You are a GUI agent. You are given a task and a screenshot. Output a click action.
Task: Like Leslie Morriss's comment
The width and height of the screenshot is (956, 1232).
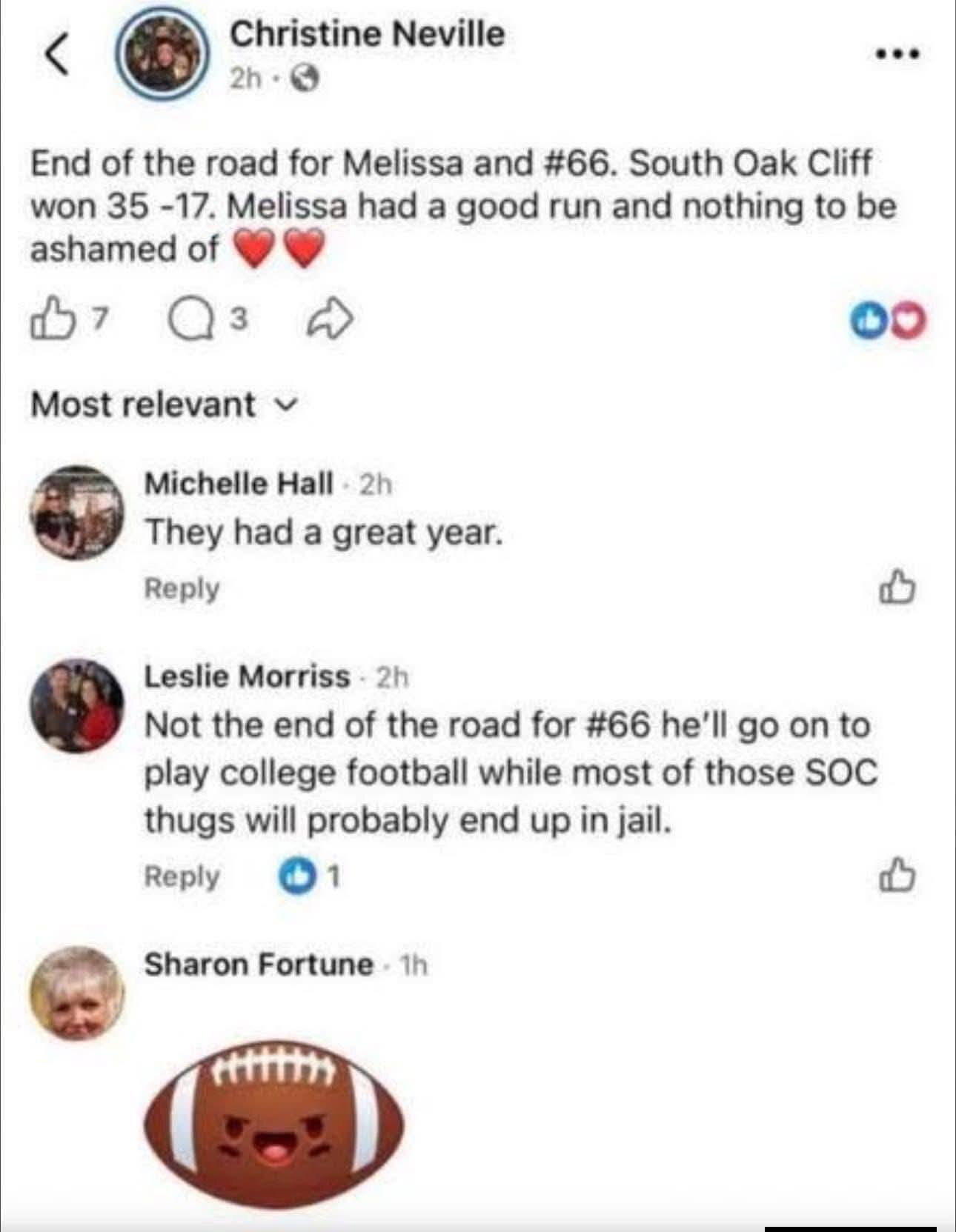coord(897,876)
